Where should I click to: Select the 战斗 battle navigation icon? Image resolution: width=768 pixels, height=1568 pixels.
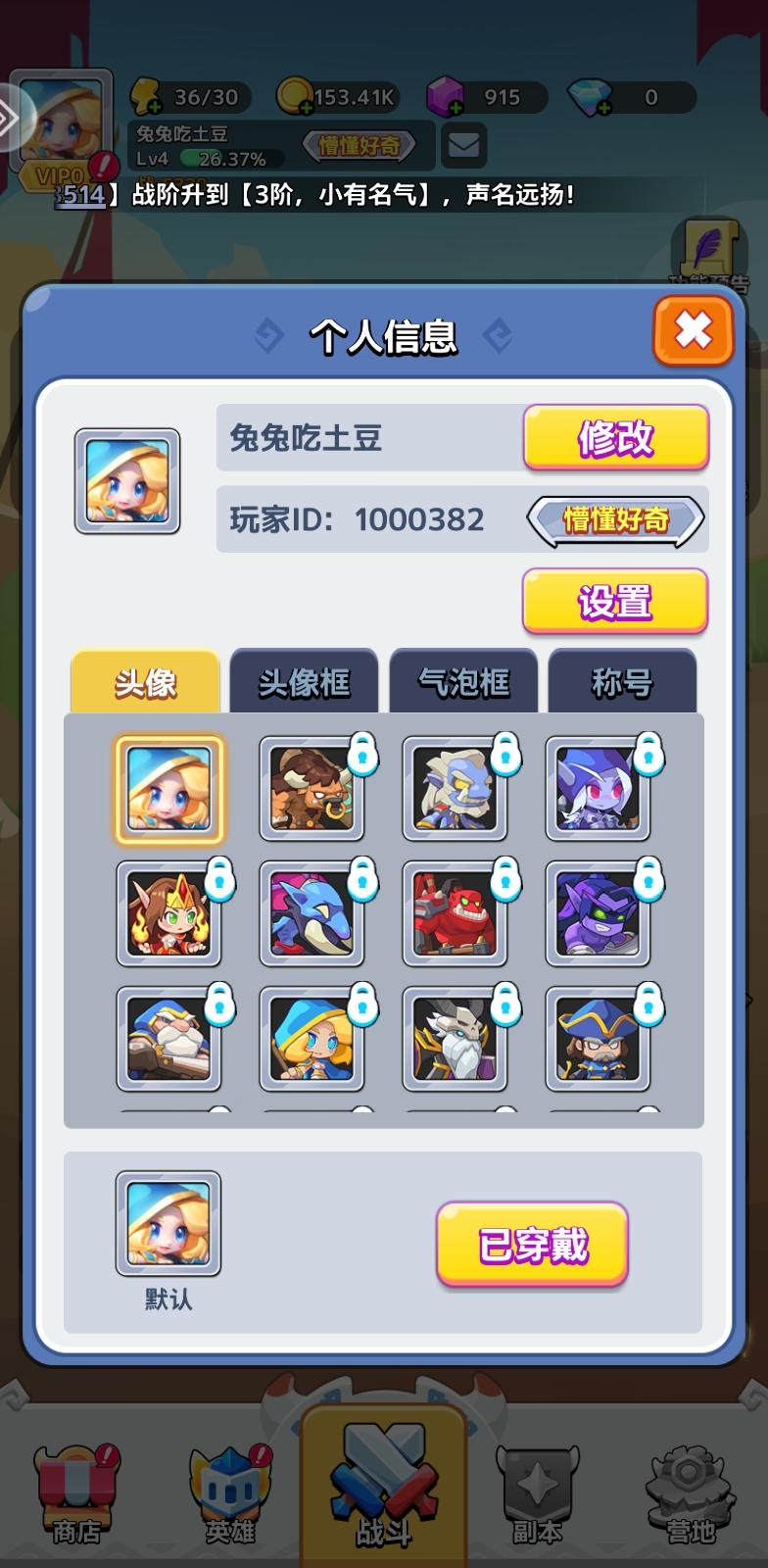coord(384,1480)
